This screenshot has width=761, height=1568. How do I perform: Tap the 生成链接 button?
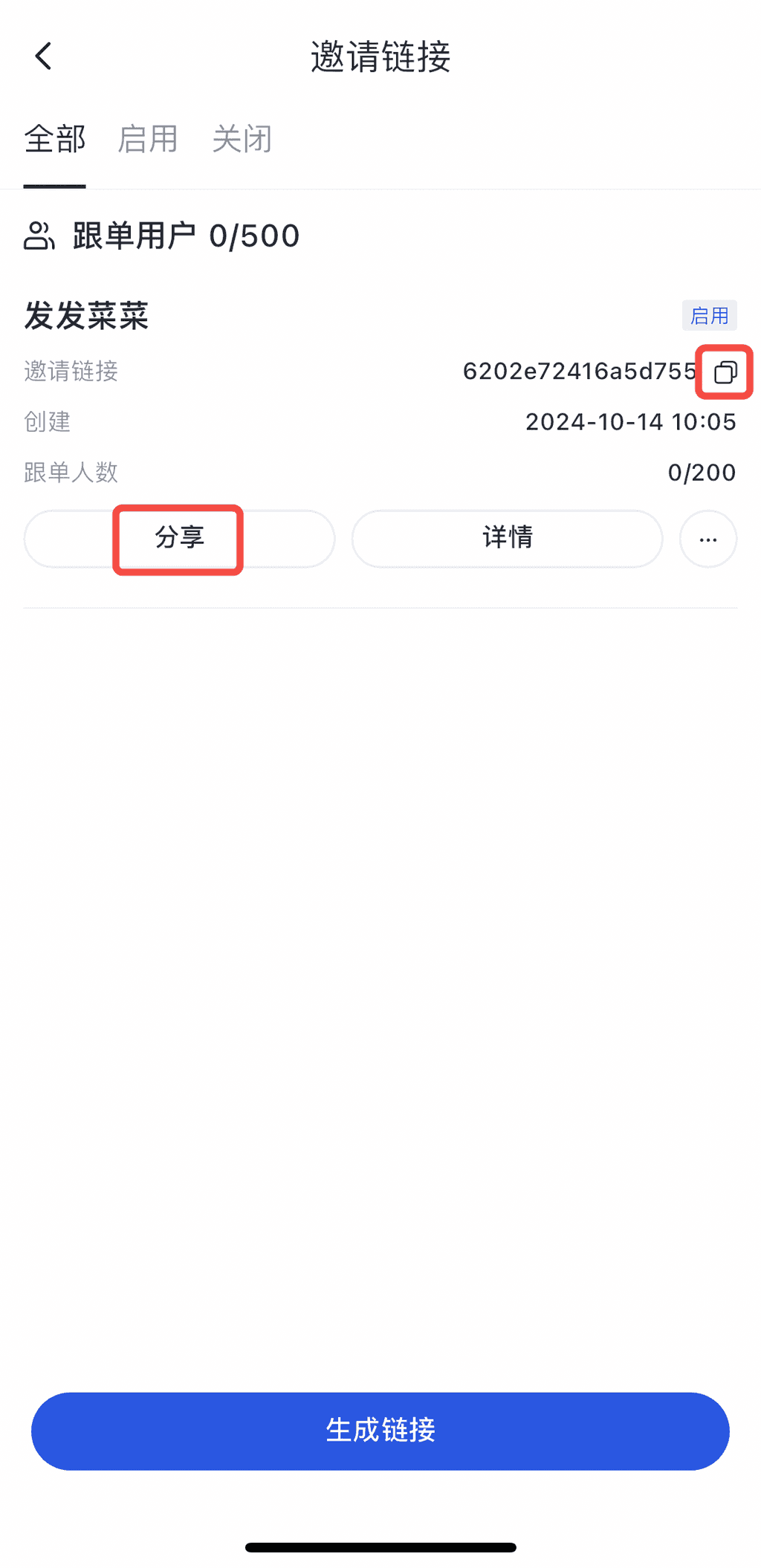[x=380, y=1431]
